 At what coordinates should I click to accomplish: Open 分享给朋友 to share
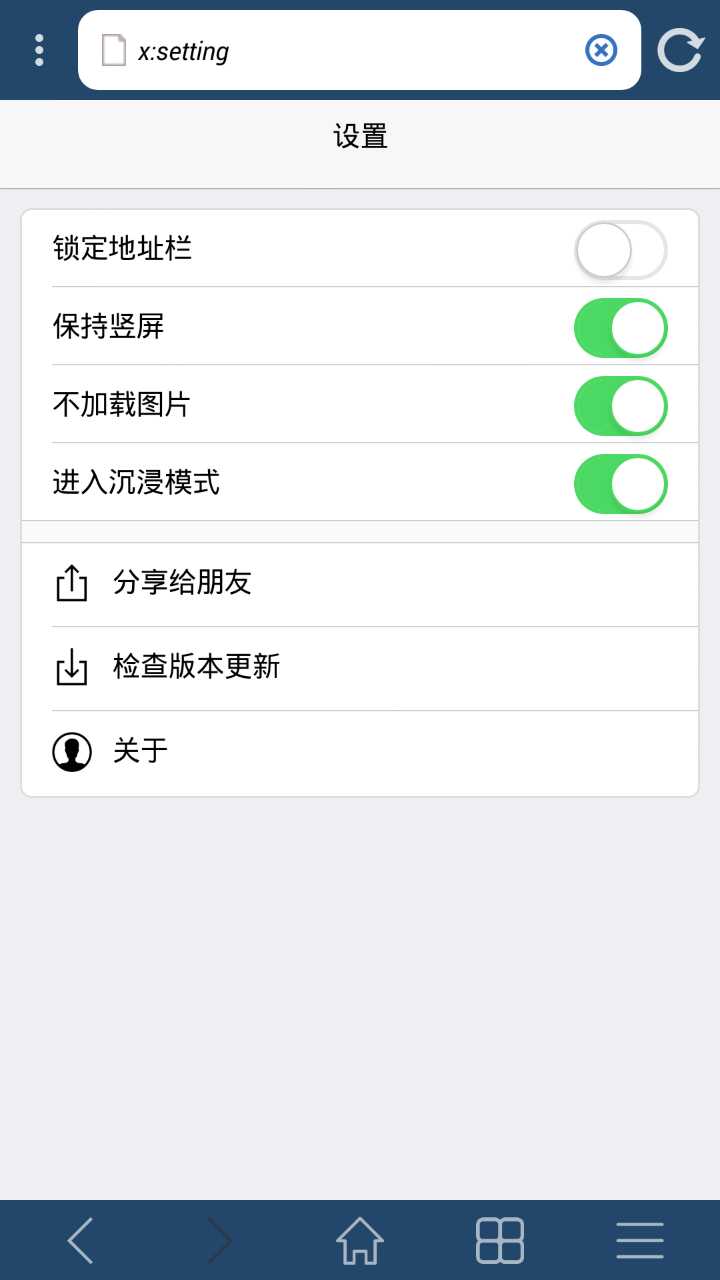pyautogui.click(x=360, y=584)
